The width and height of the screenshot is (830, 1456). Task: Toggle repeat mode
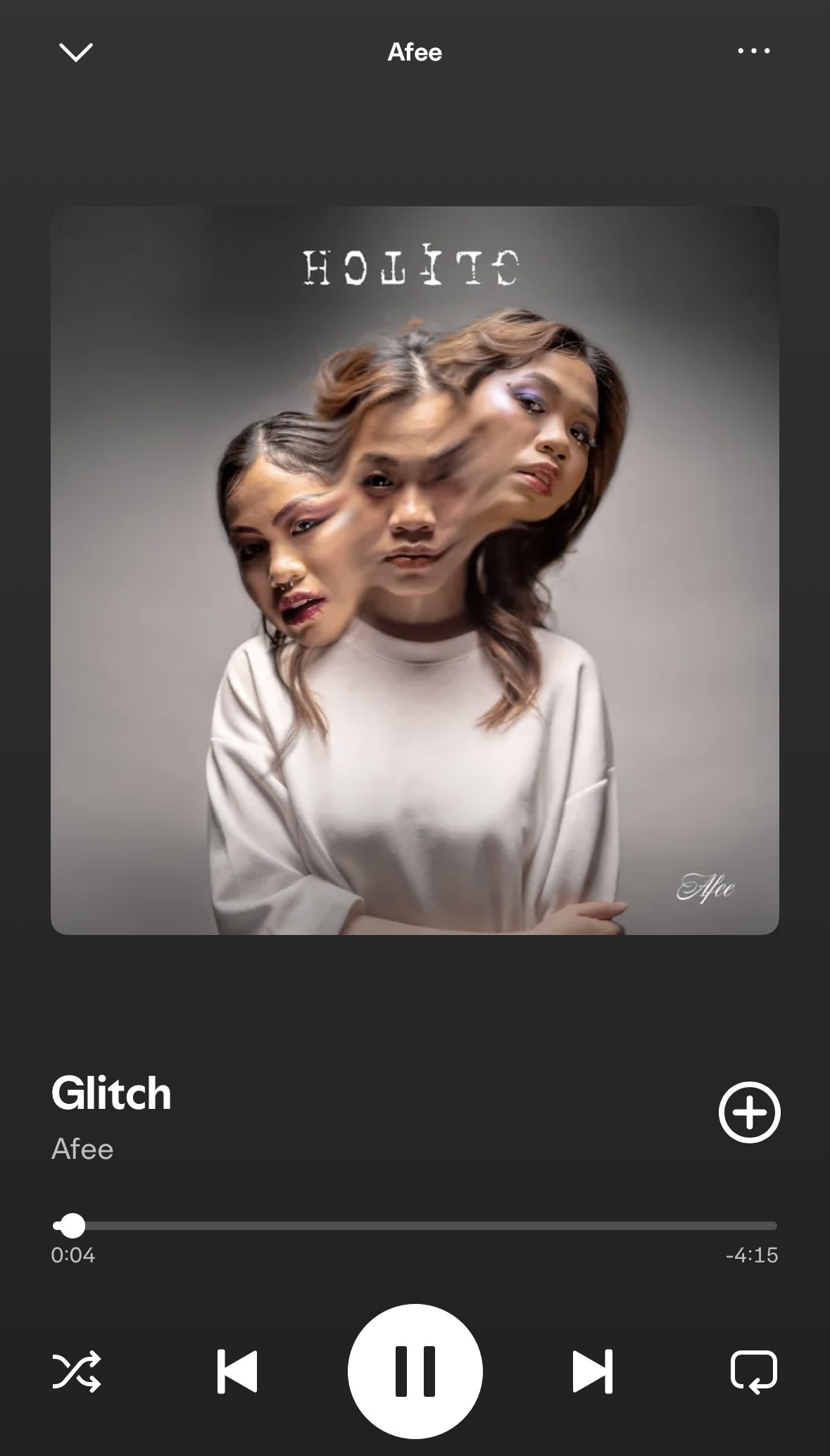tap(753, 1371)
